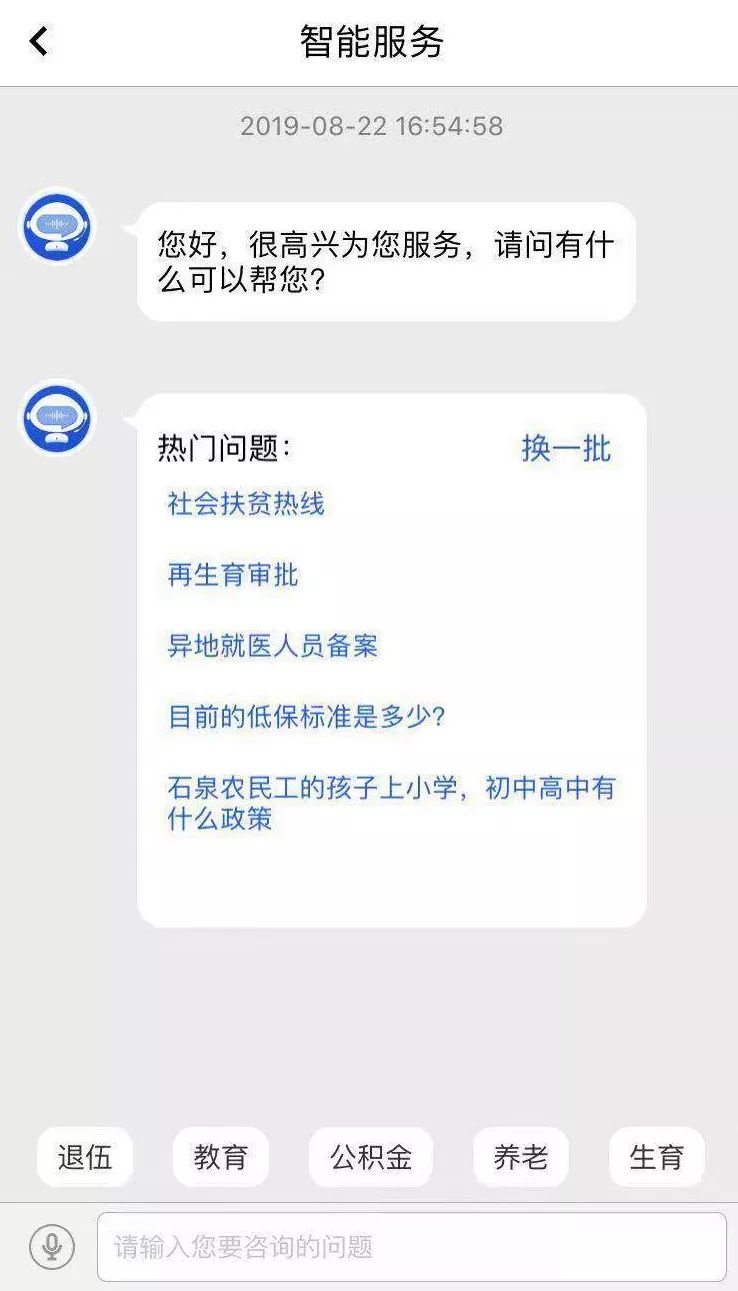This screenshot has width=738, height=1291.
Task: Tap the 退伍 category button
Action: tap(84, 1156)
